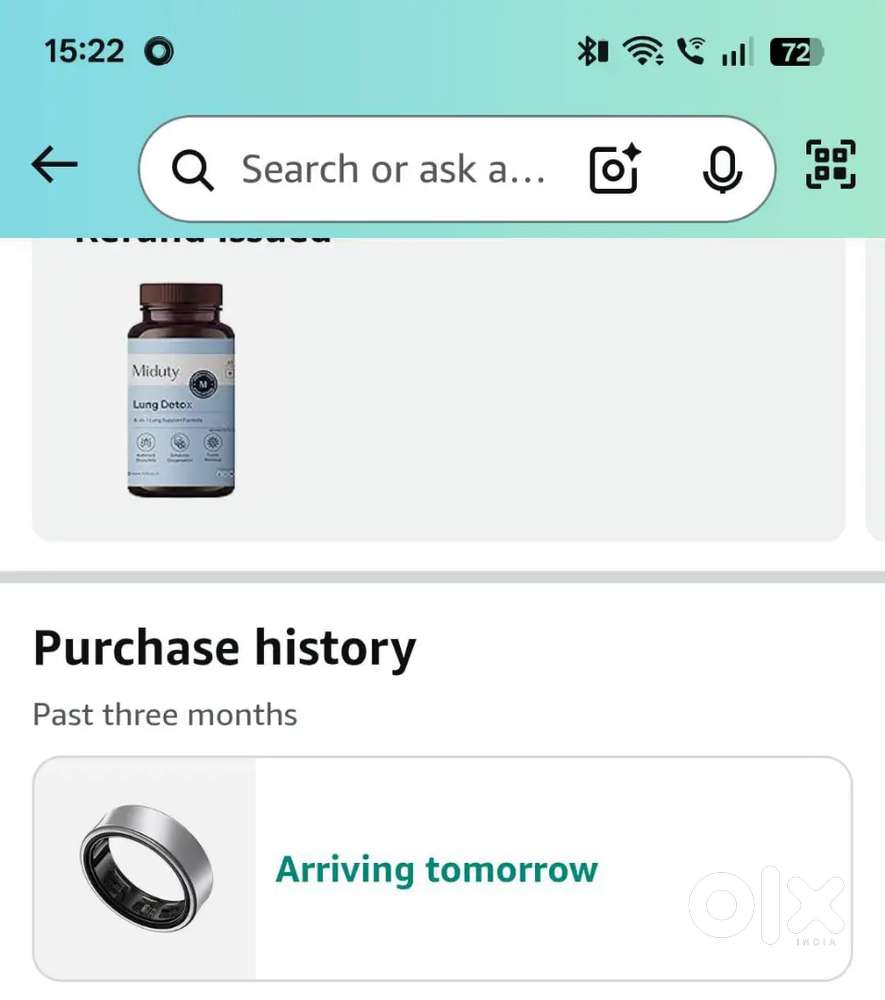Start voice search with microphone
Image resolution: width=885 pixels, height=1000 pixels.
tap(721, 169)
